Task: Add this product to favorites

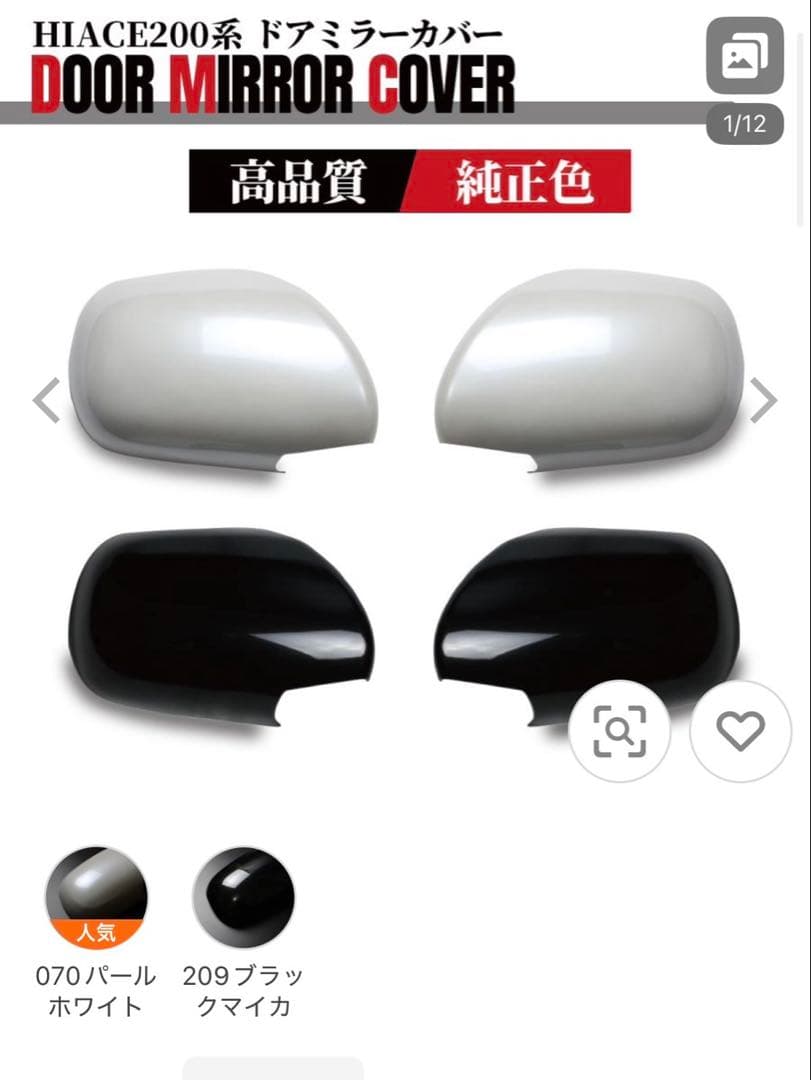Action: click(x=740, y=732)
